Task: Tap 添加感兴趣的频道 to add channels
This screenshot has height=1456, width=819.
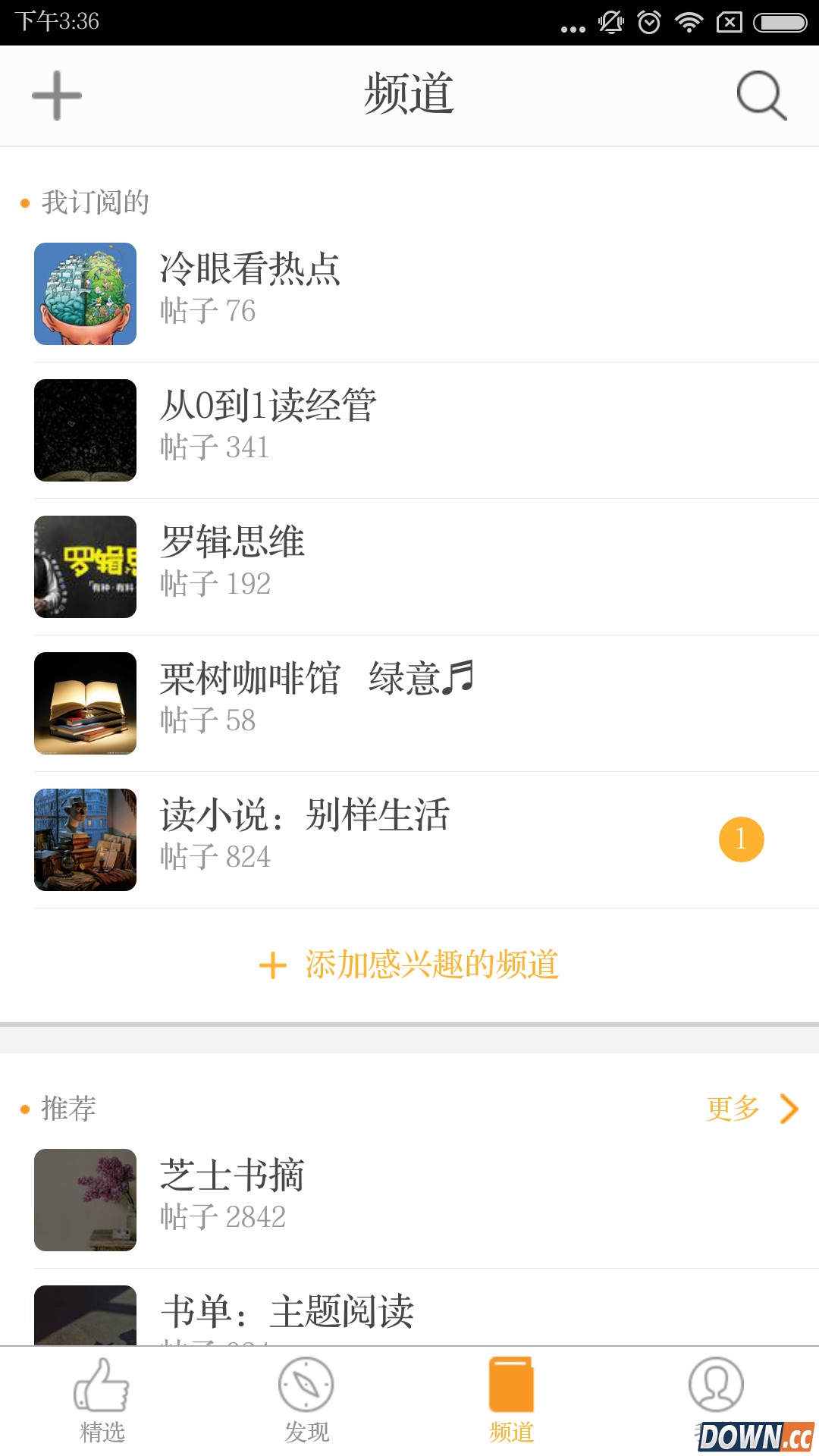Action: coord(409,965)
